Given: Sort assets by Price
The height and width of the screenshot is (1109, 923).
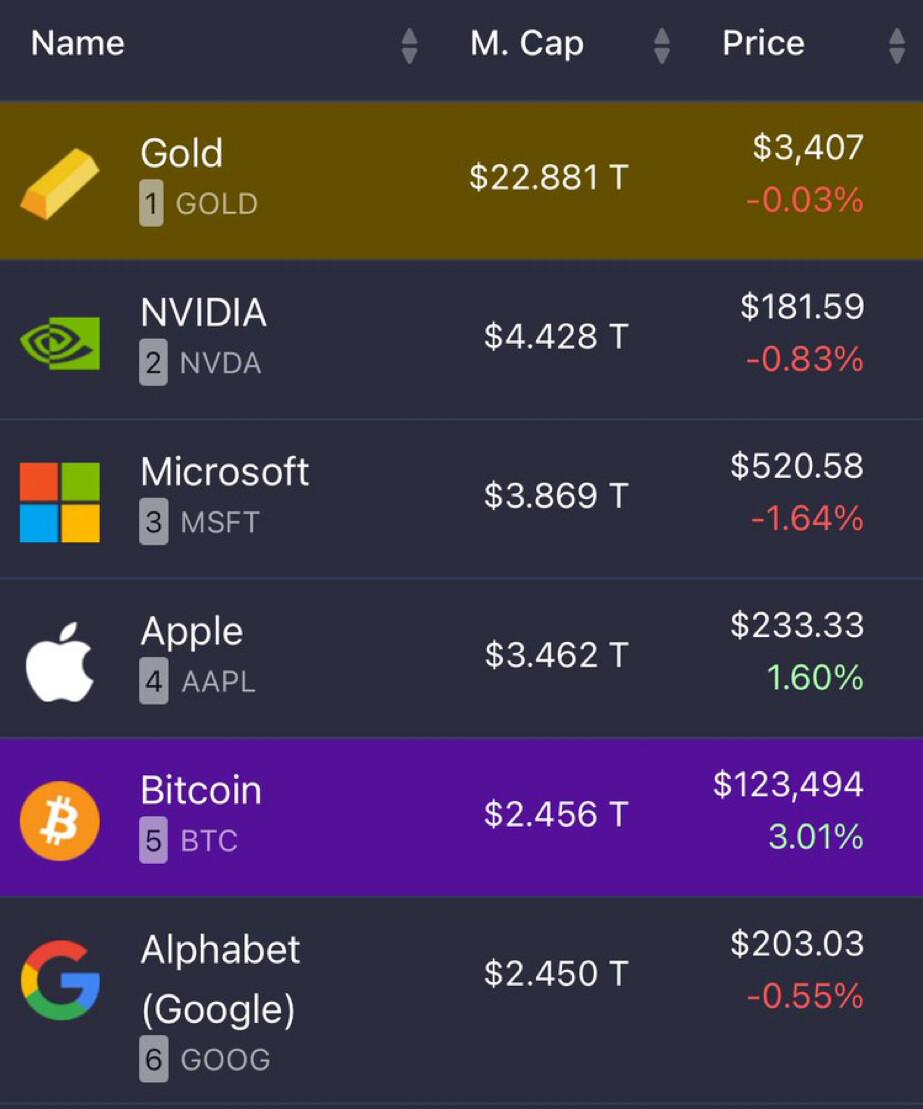Looking at the screenshot, I should tap(764, 44).
